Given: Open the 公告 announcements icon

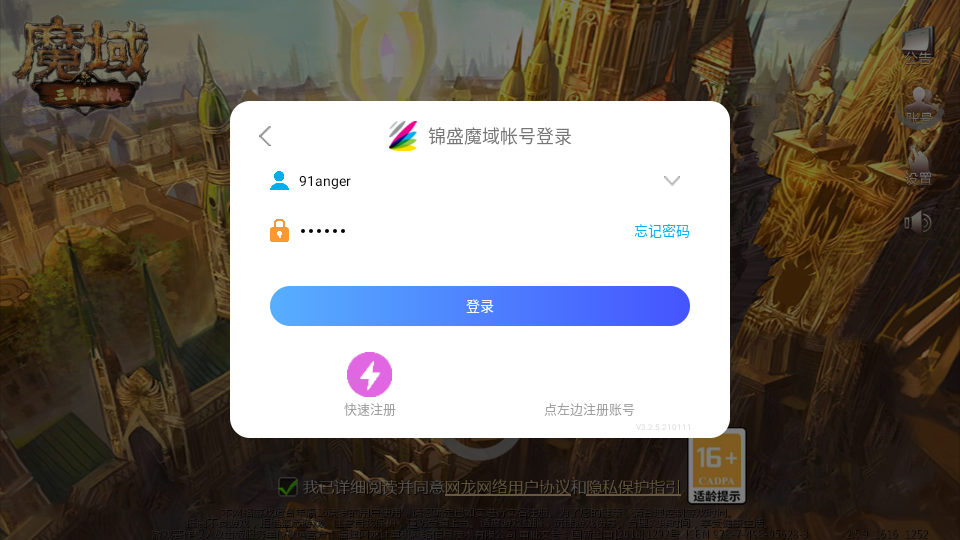Looking at the screenshot, I should click(918, 46).
